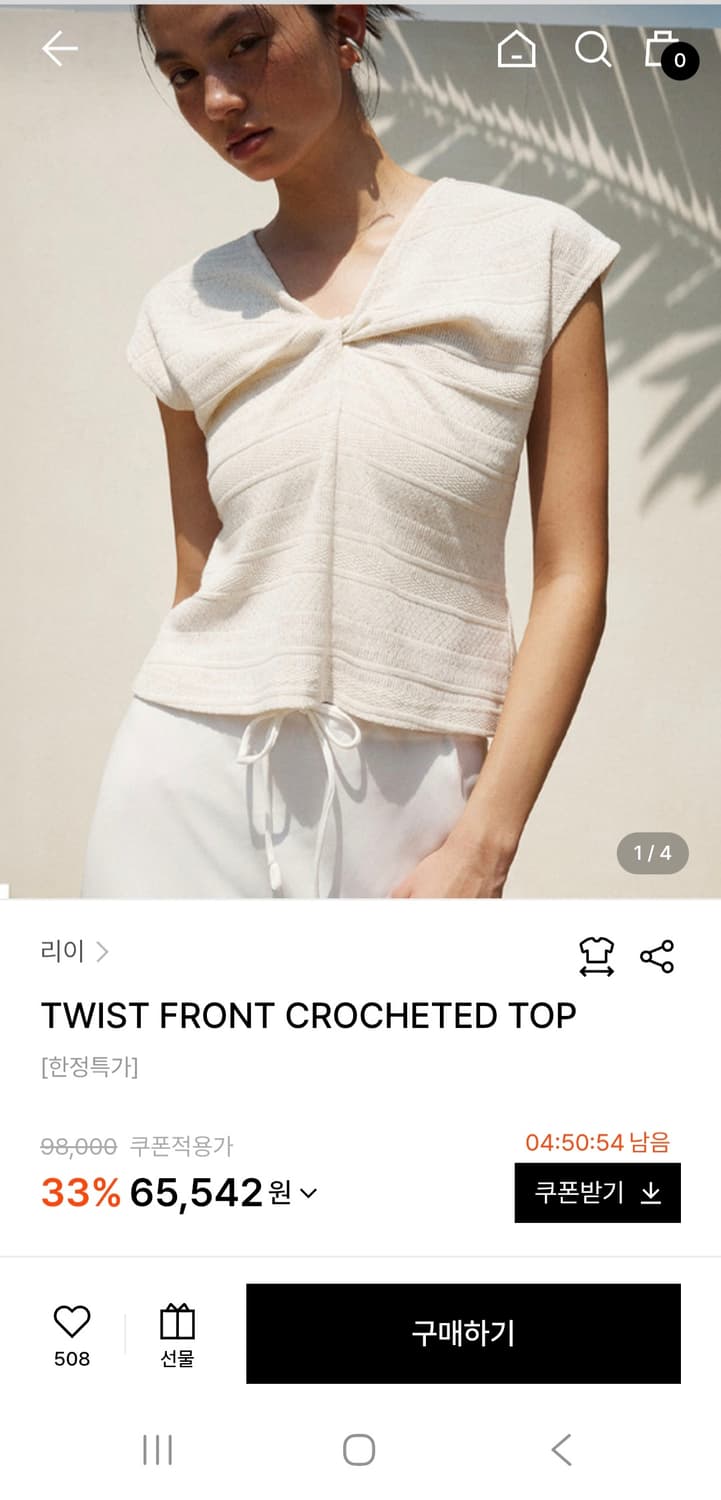Tap the chevron next to brand 리이

click(104, 953)
